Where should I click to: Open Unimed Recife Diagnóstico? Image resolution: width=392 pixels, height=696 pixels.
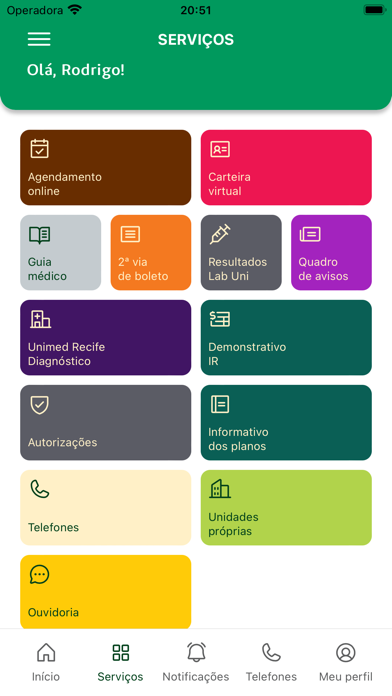(106, 338)
